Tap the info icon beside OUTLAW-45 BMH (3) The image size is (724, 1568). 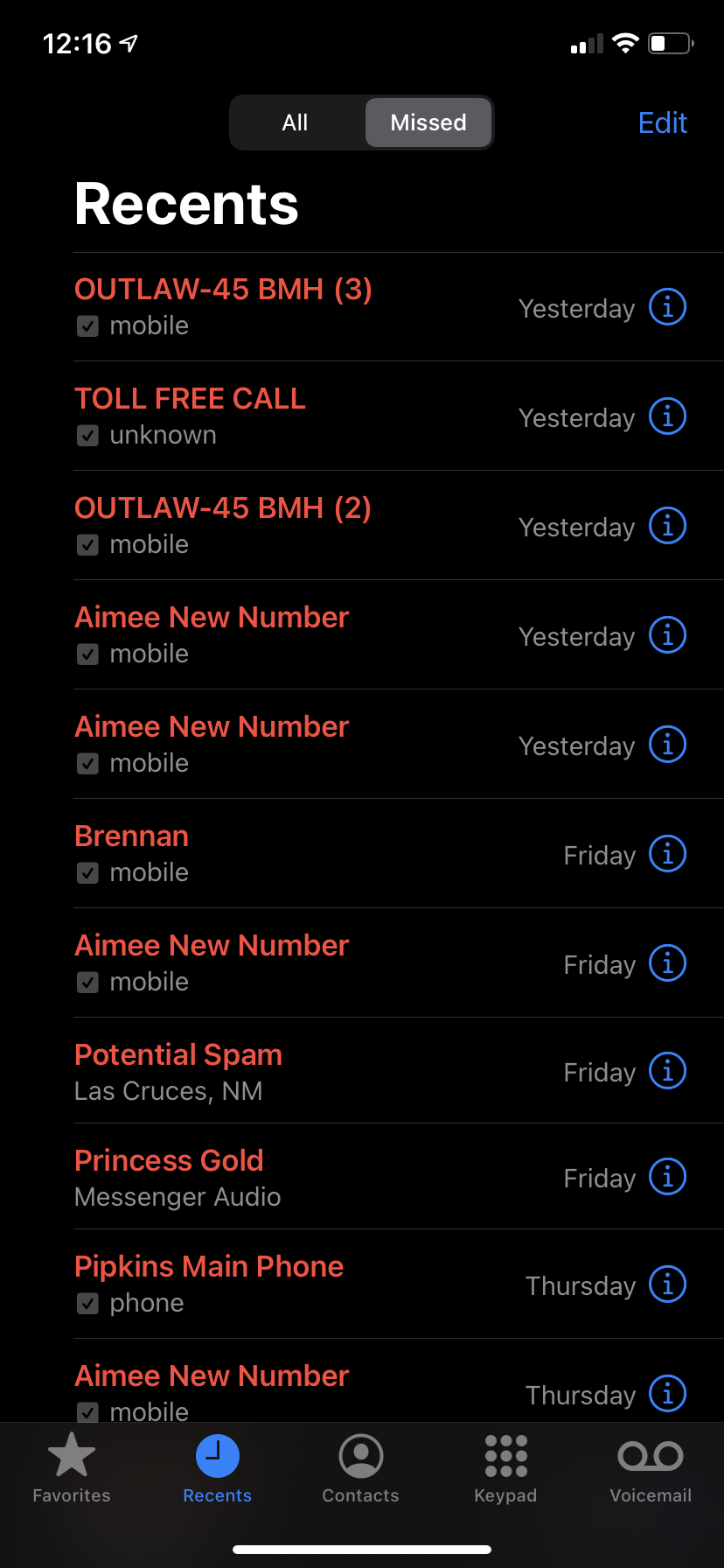(667, 307)
